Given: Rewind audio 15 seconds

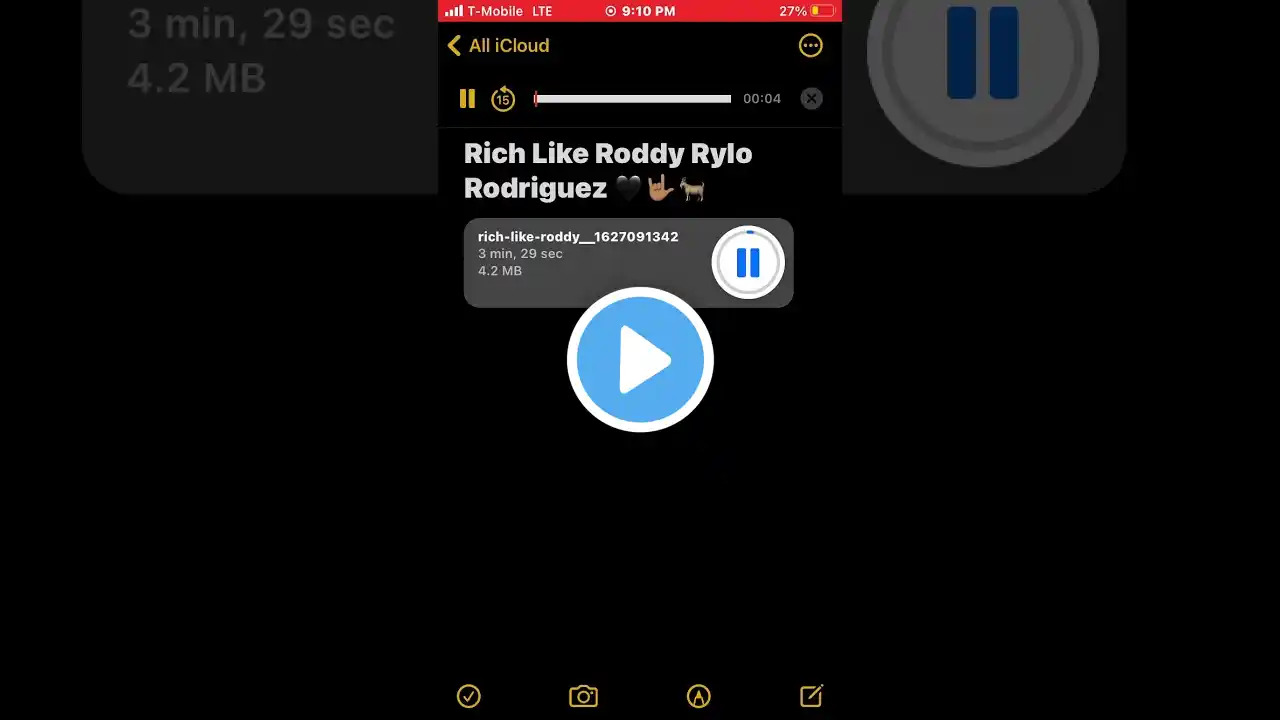Looking at the screenshot, I should 503,98.
